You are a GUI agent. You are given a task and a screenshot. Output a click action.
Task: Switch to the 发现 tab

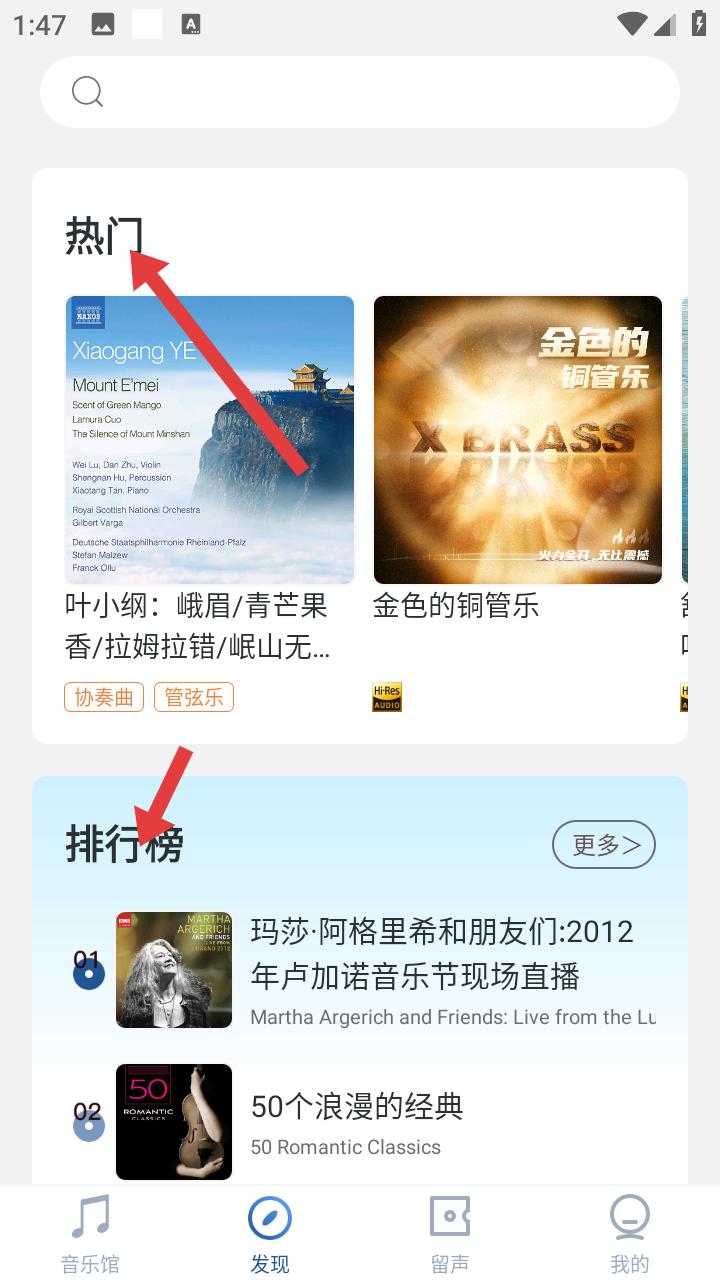pyautogui.click(x=270, y=1234)
